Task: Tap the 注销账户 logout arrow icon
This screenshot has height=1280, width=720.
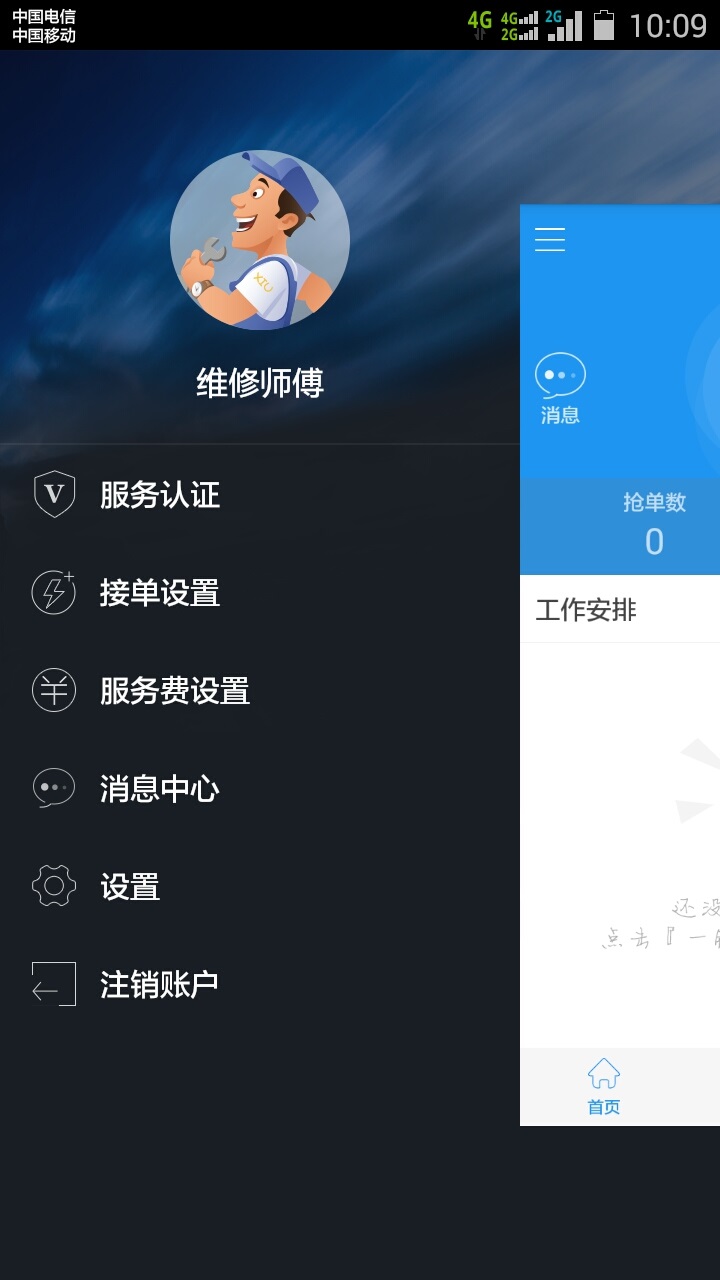Action: coord(52,983)
